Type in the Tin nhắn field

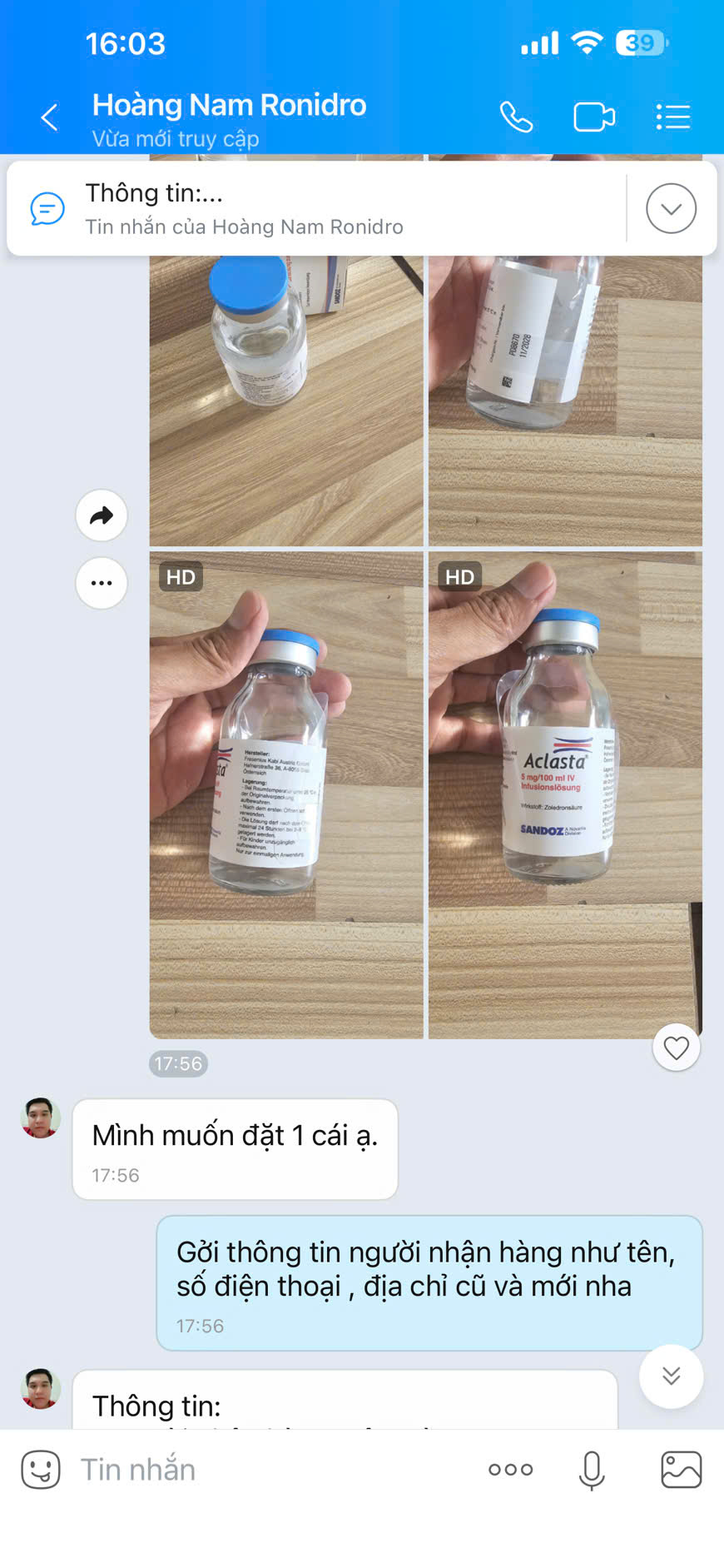275,1470
